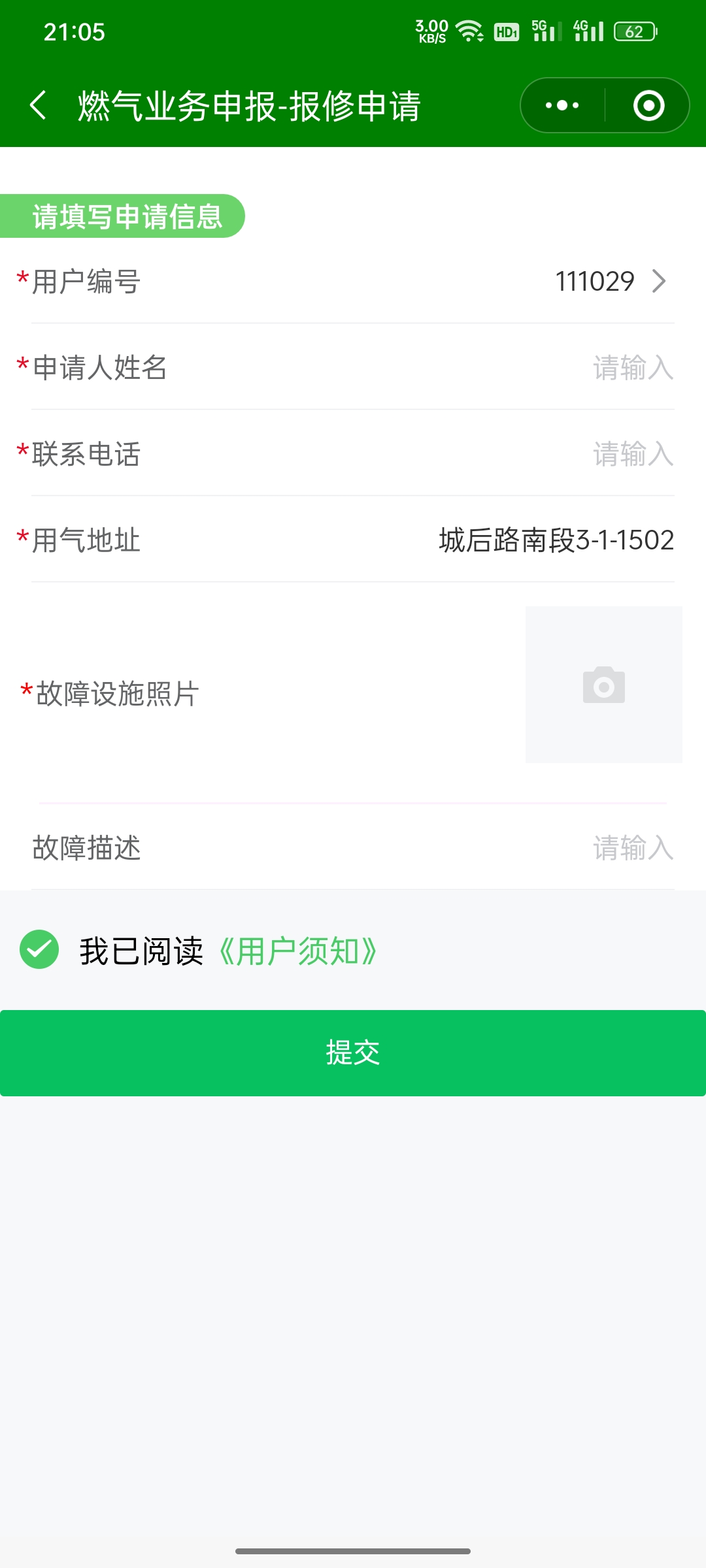Submit the repair application with 提交

pyautogui.click(x=353, y=1053)
